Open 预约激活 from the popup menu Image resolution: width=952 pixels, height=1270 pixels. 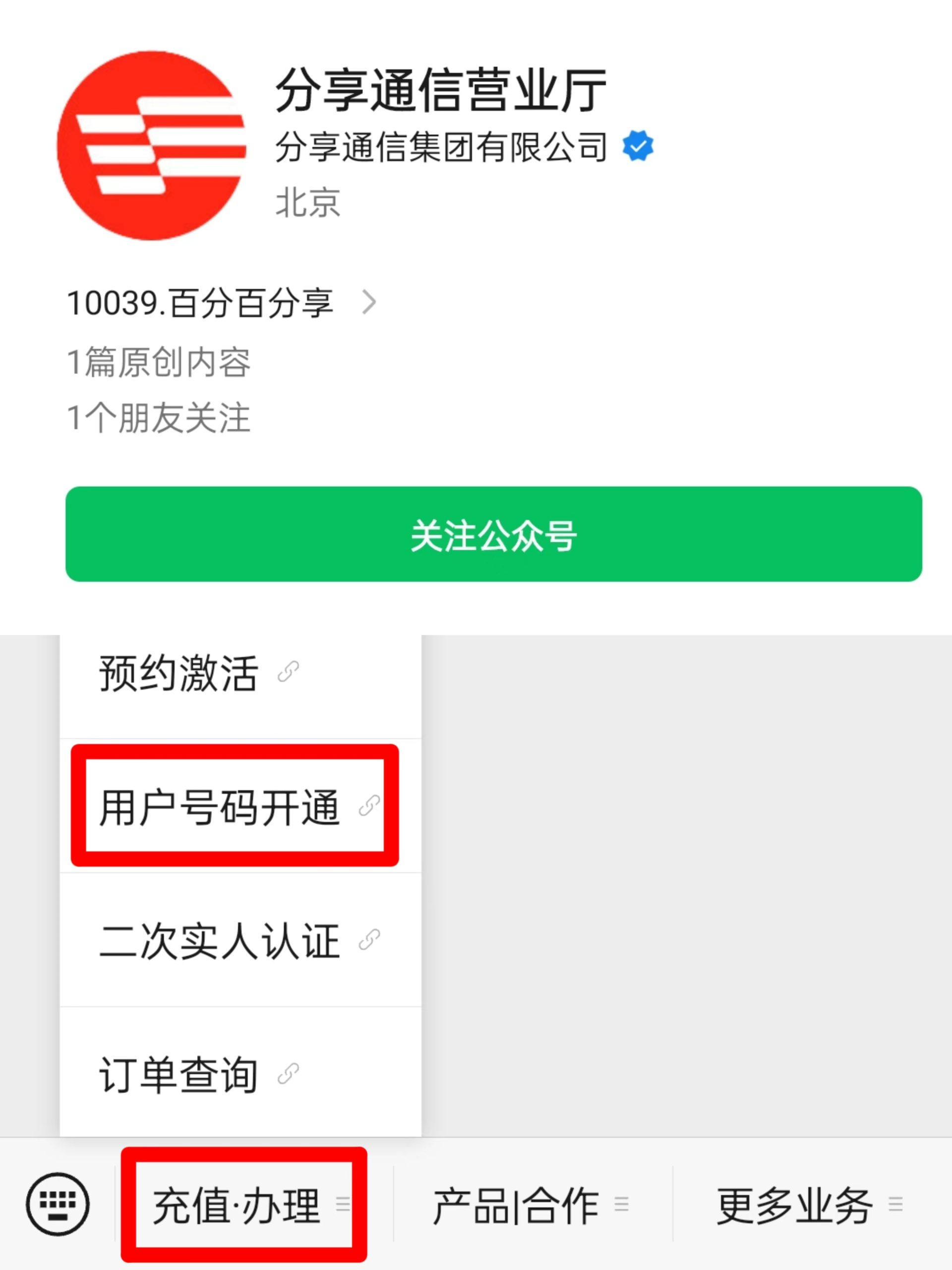pos(198,674)
